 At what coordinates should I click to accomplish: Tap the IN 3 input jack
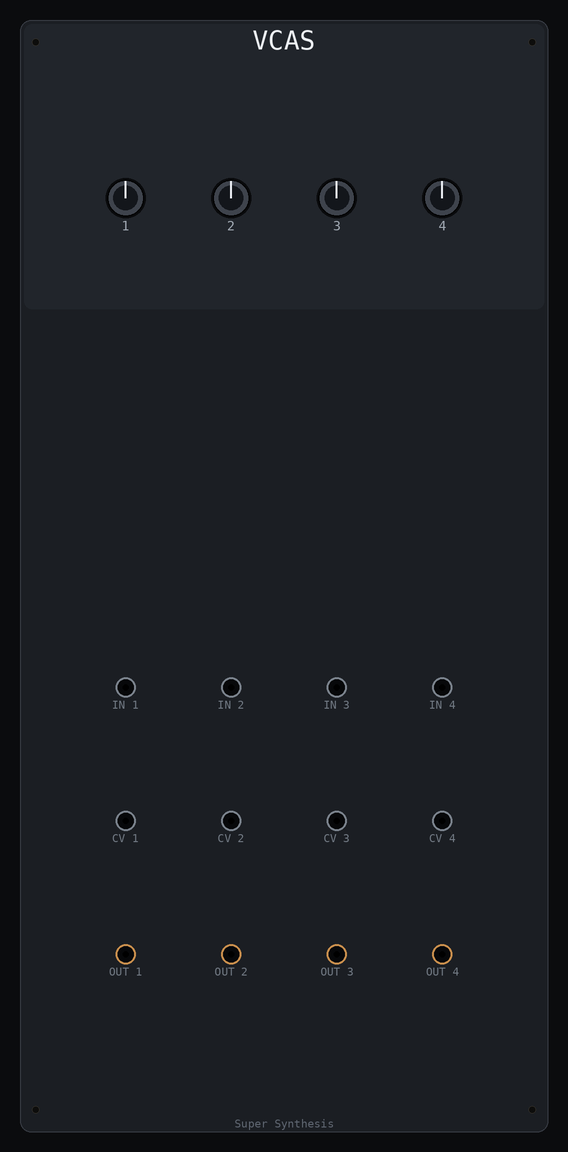pos(337,687)
